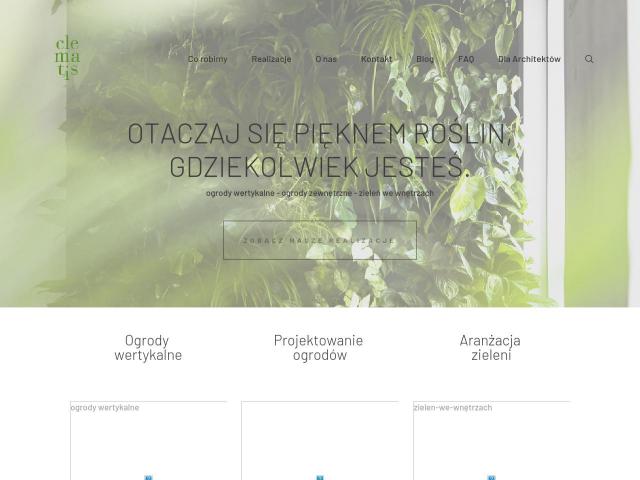Open the O nas section
This screenshot has width=640, height=480.
click(326, 59)
